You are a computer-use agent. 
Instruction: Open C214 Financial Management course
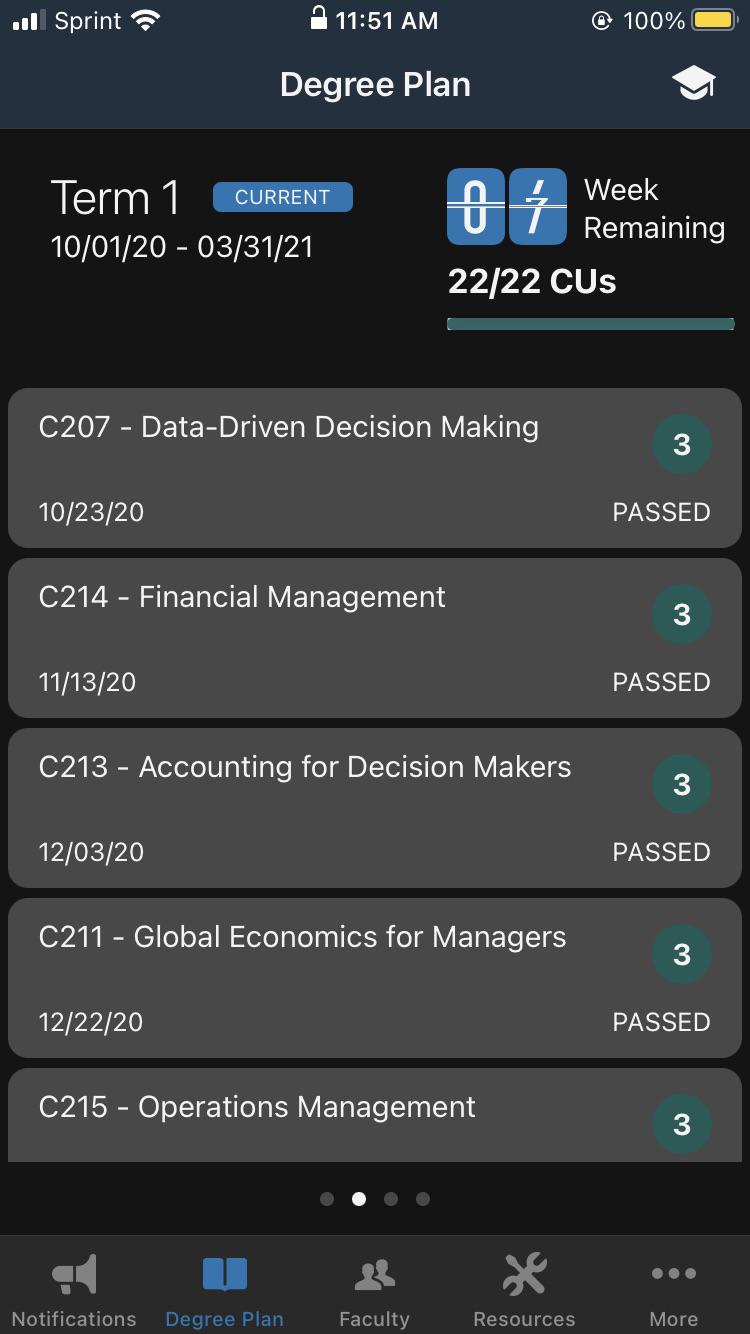[374, 638]
